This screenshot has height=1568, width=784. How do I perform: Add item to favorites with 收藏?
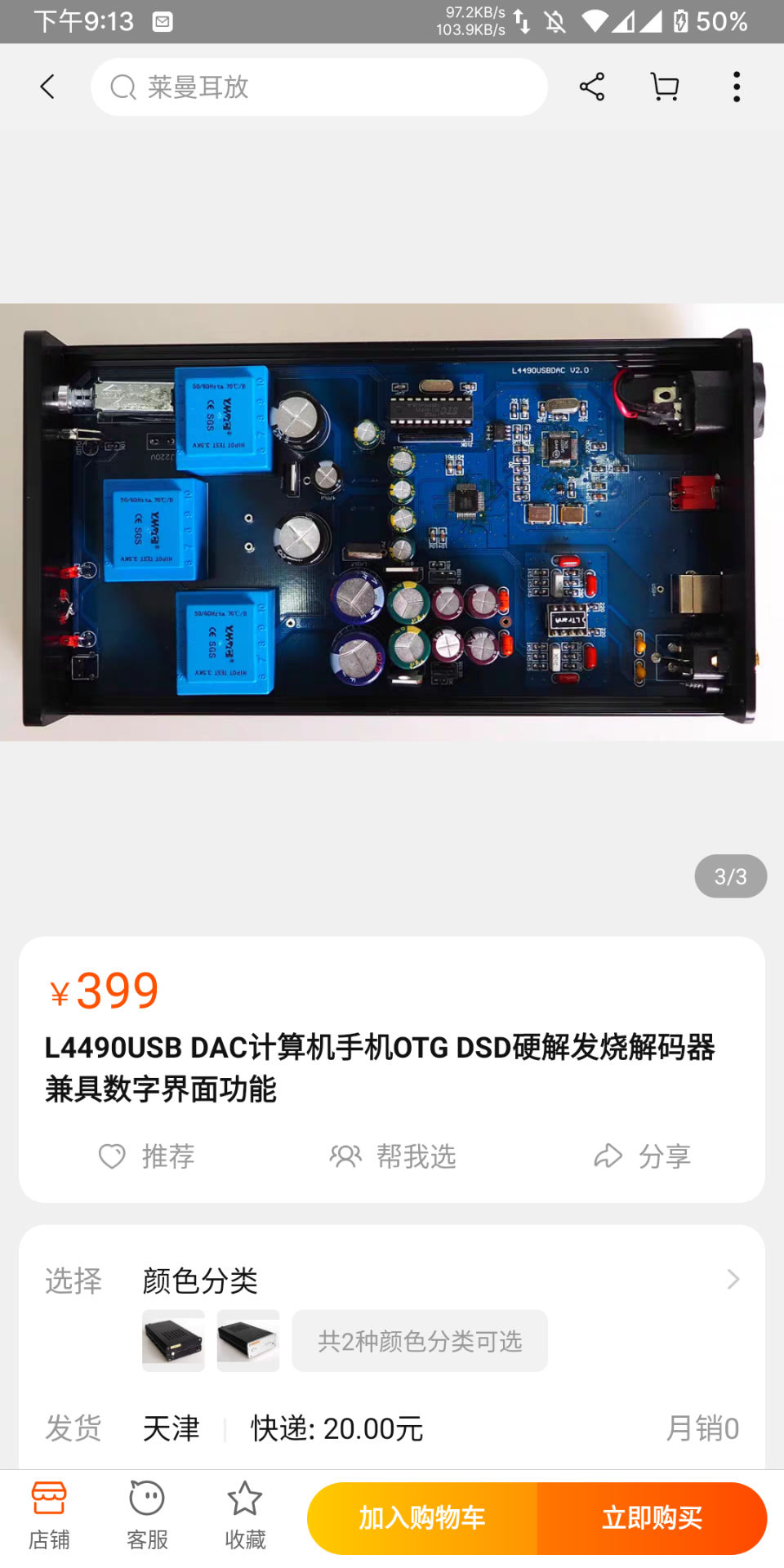point(245,1516)
